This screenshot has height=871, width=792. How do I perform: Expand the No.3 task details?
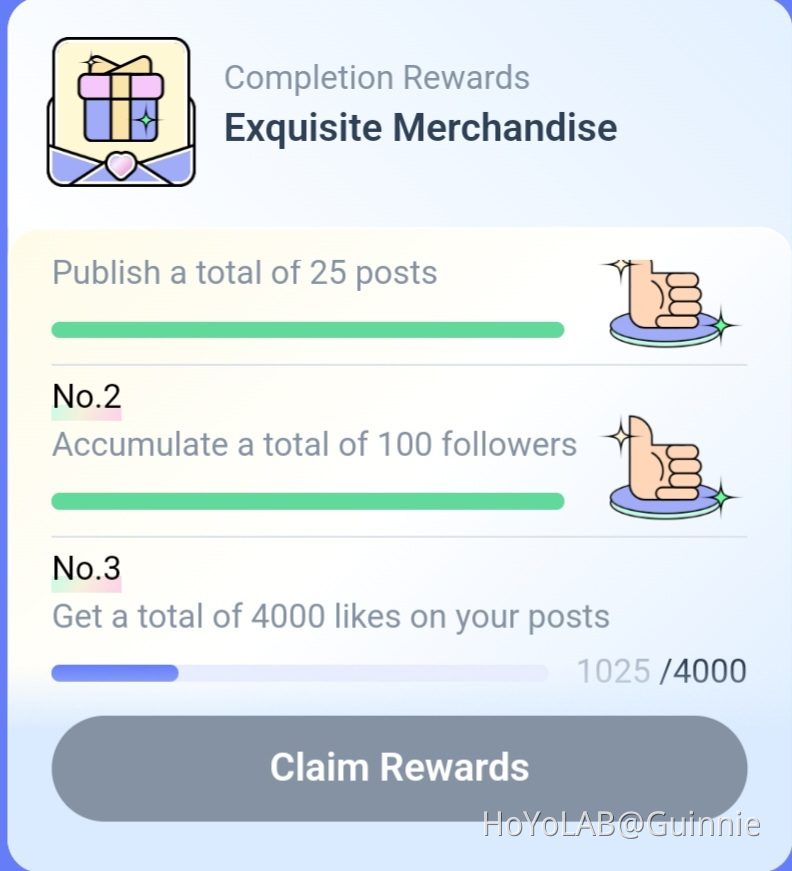pos(86,568)
